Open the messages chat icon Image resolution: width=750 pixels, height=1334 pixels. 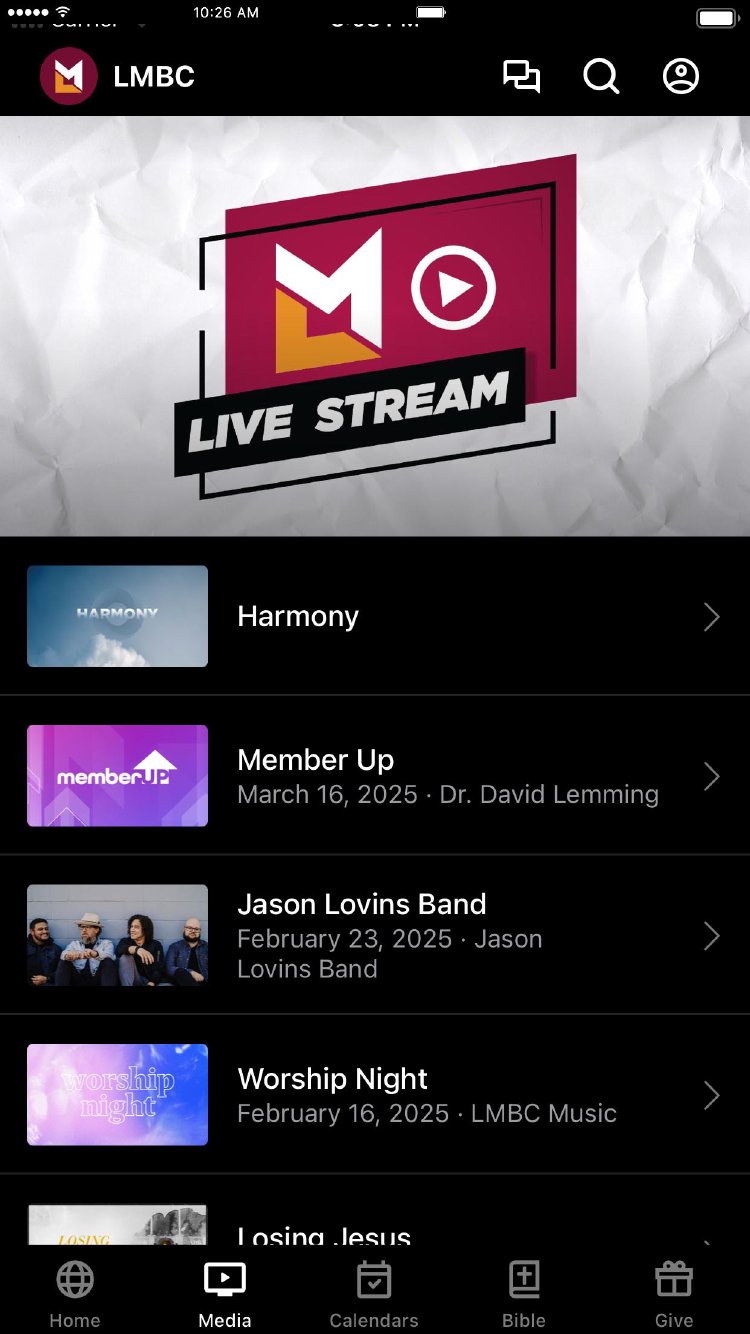coord(521,77)
